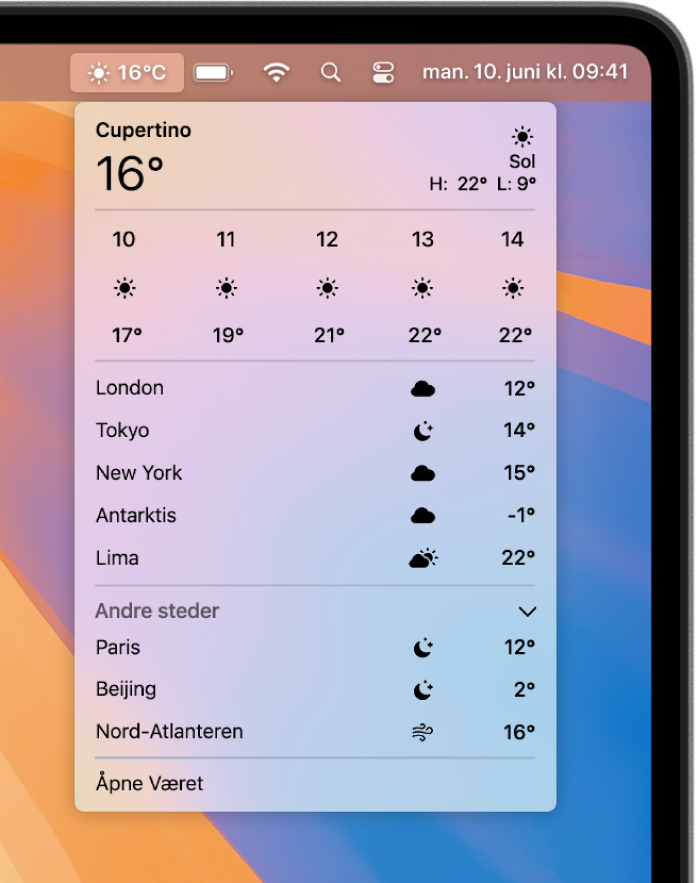Choose Nord-Atlanteren weather row

pos(315,732)
